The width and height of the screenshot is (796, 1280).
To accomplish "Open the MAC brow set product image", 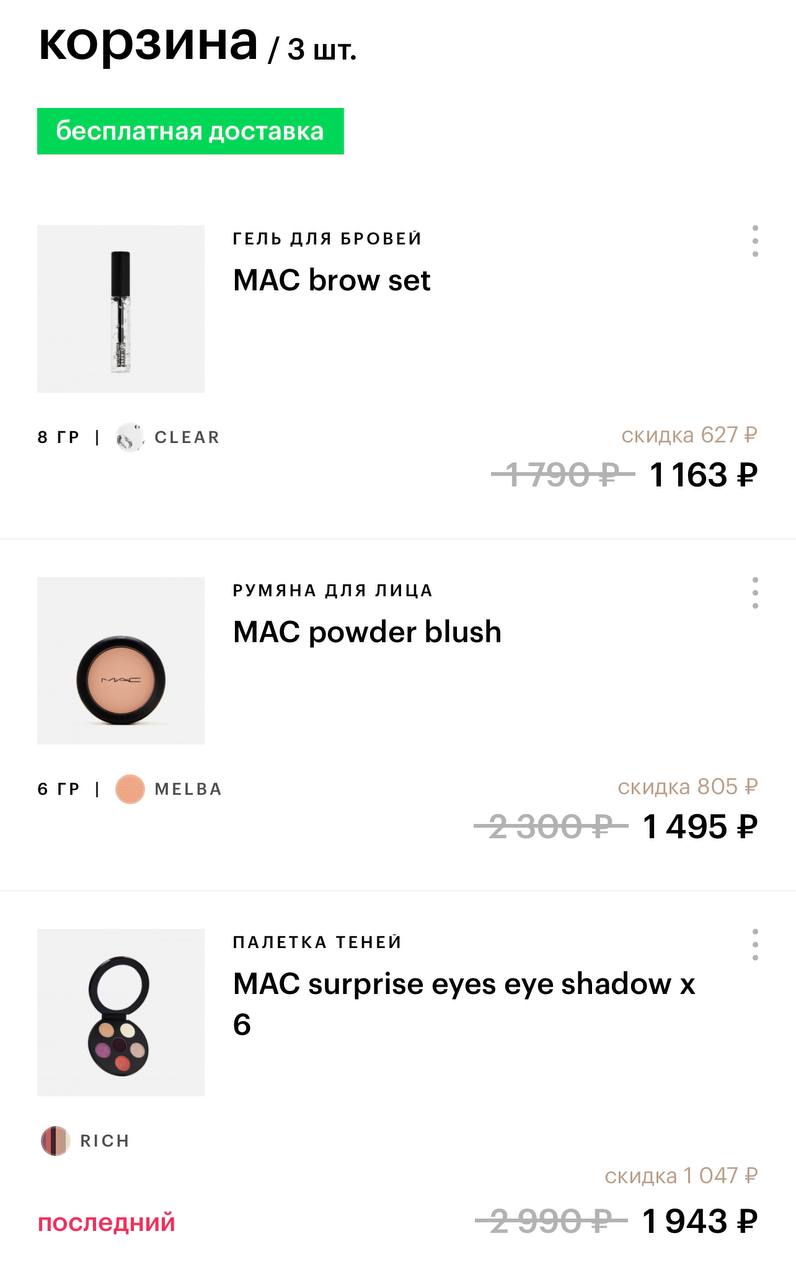I will 121,309.
